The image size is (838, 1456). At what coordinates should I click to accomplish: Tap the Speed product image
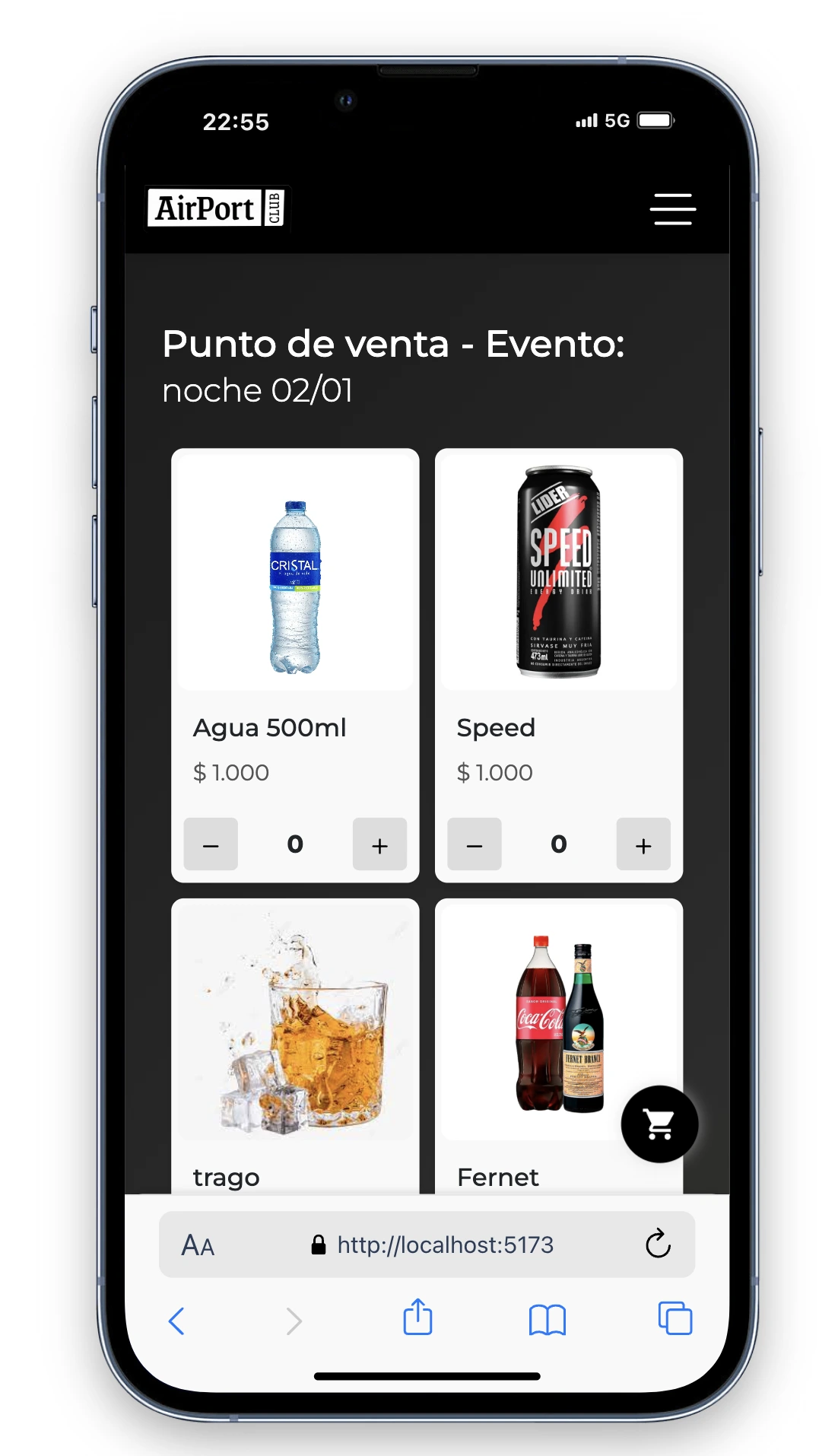coord(559,571)
